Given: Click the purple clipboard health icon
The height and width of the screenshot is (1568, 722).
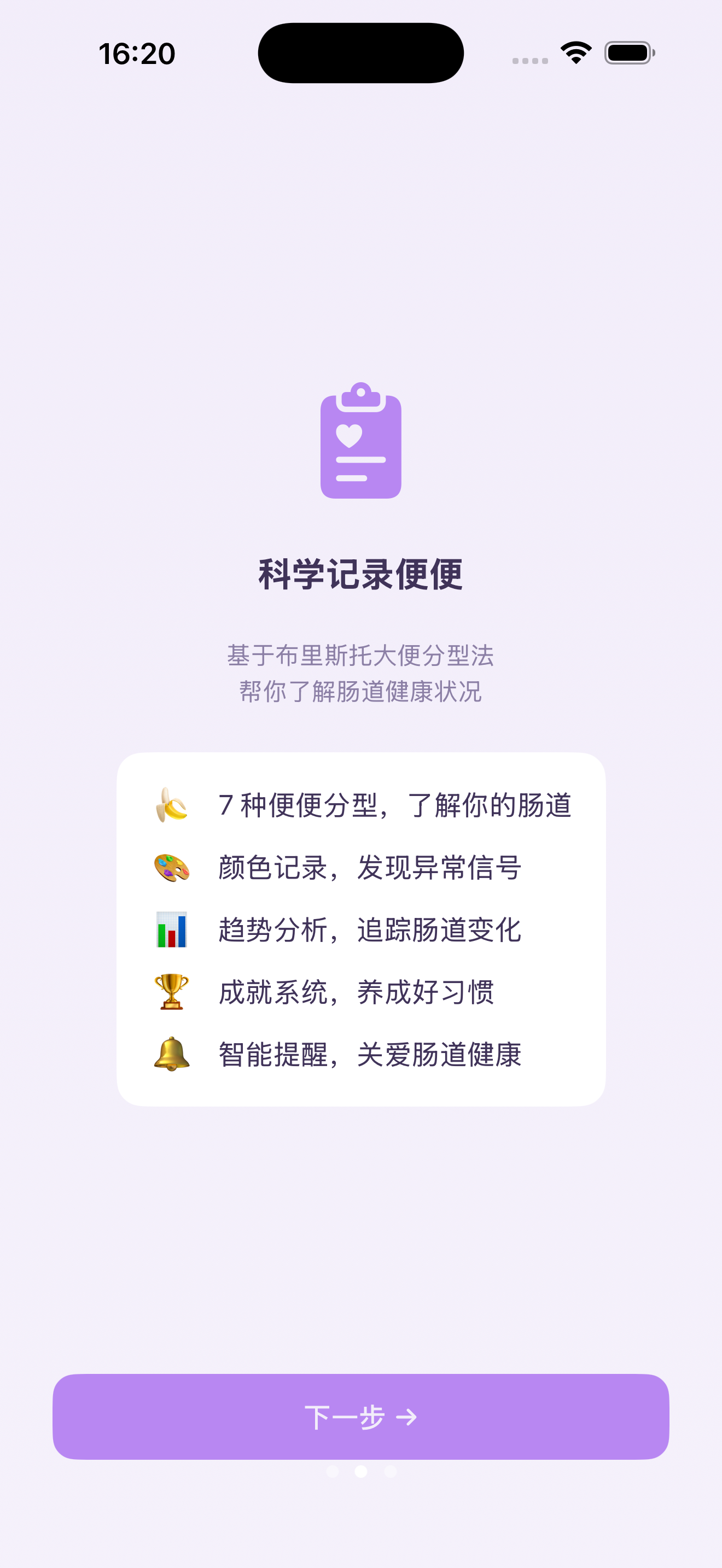Looking at the screenshot, I should point(360,440).
